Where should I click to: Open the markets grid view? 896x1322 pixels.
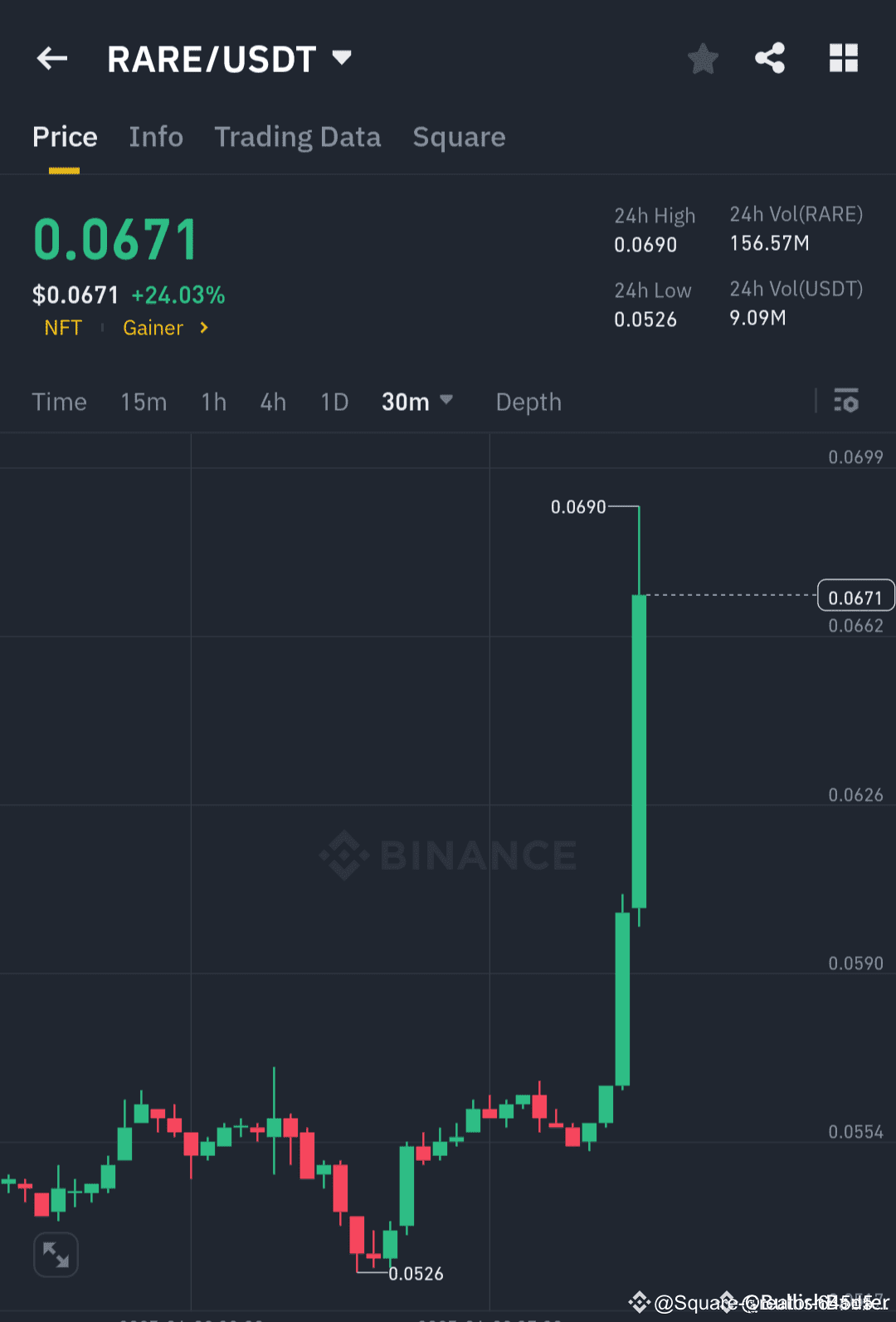(x=843, y=58)
